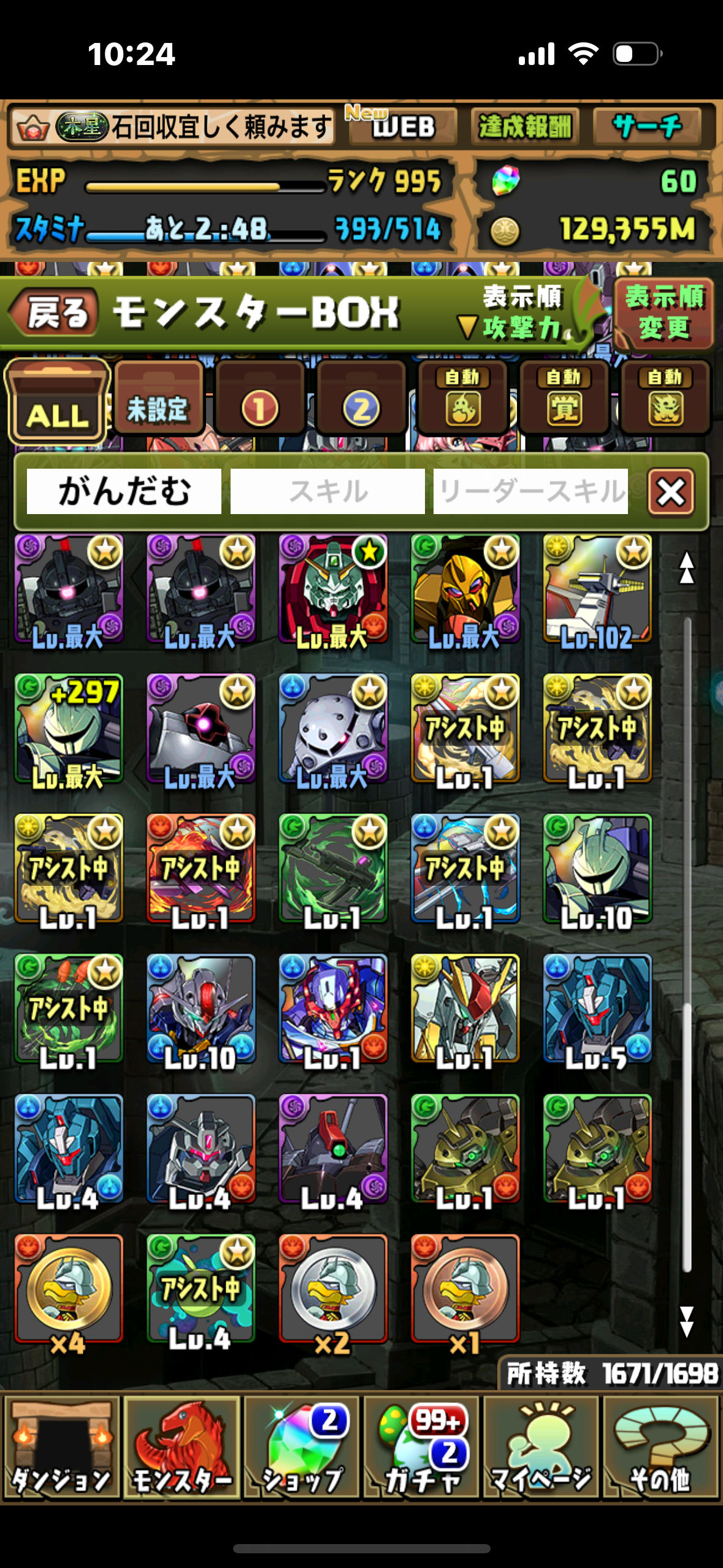The image size is (723, 1568).
Task: Select the monster with +297
Action: (69, 729)
